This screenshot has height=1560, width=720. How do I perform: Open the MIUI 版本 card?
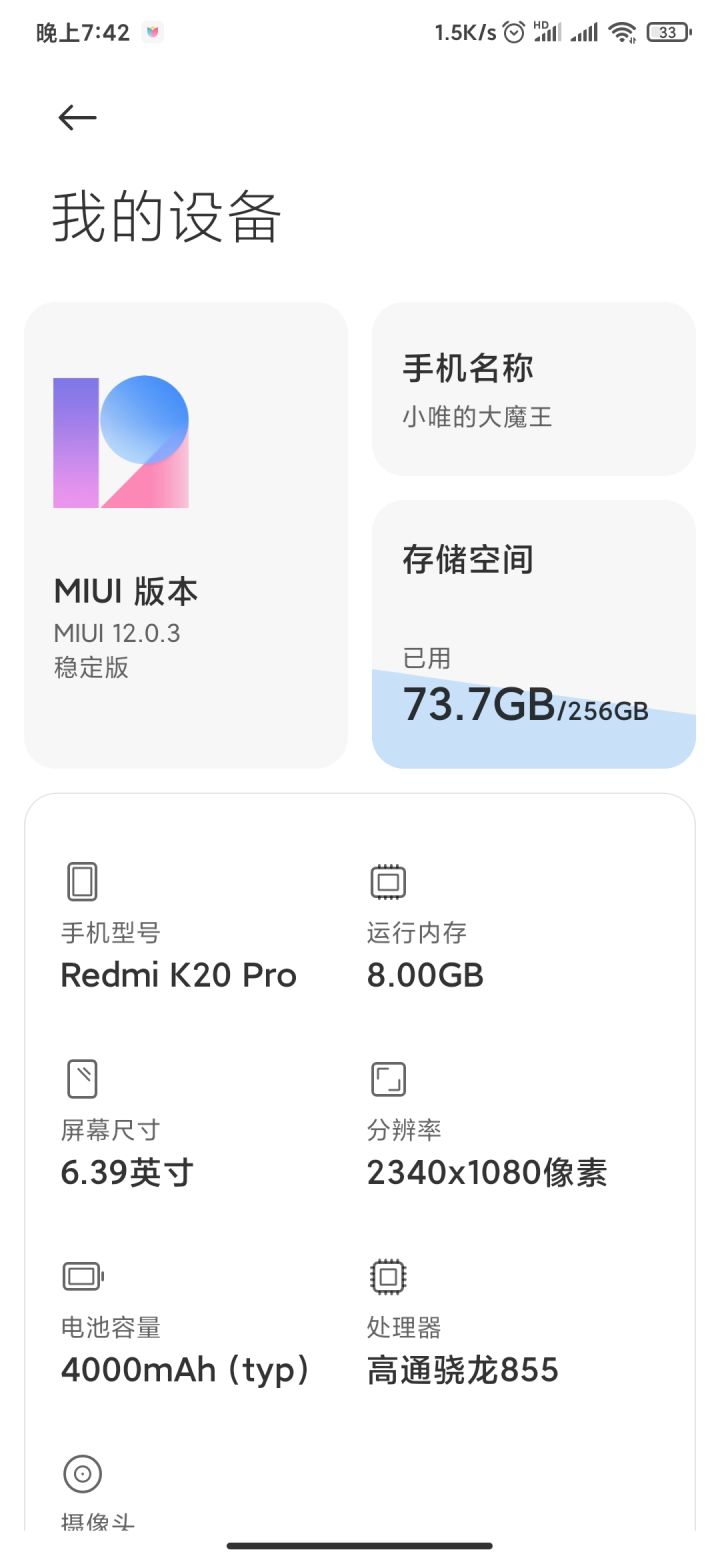[x=186, y=535]
